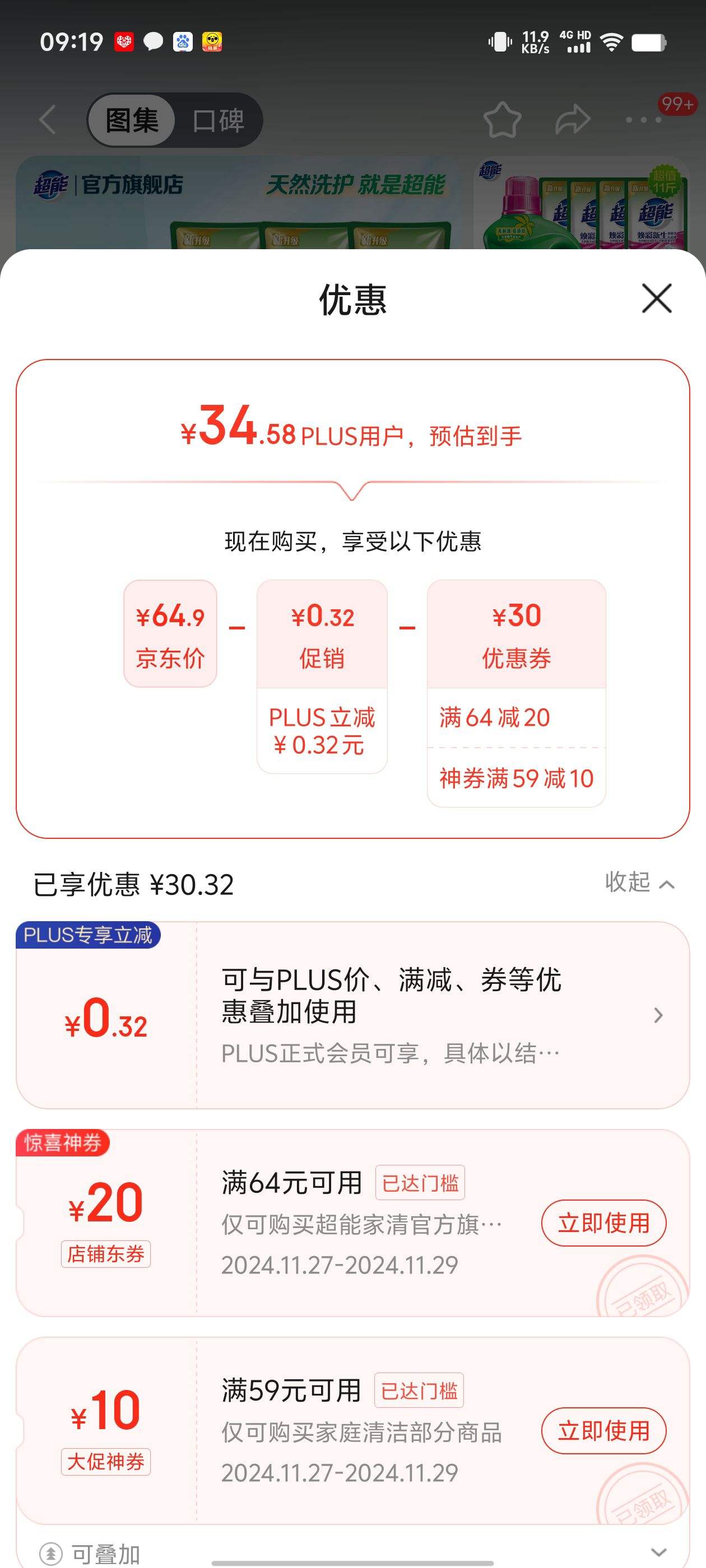Screen dimensions: 706x1568
Task: Open sharing via the arrow icon
Action: [572, 120]
